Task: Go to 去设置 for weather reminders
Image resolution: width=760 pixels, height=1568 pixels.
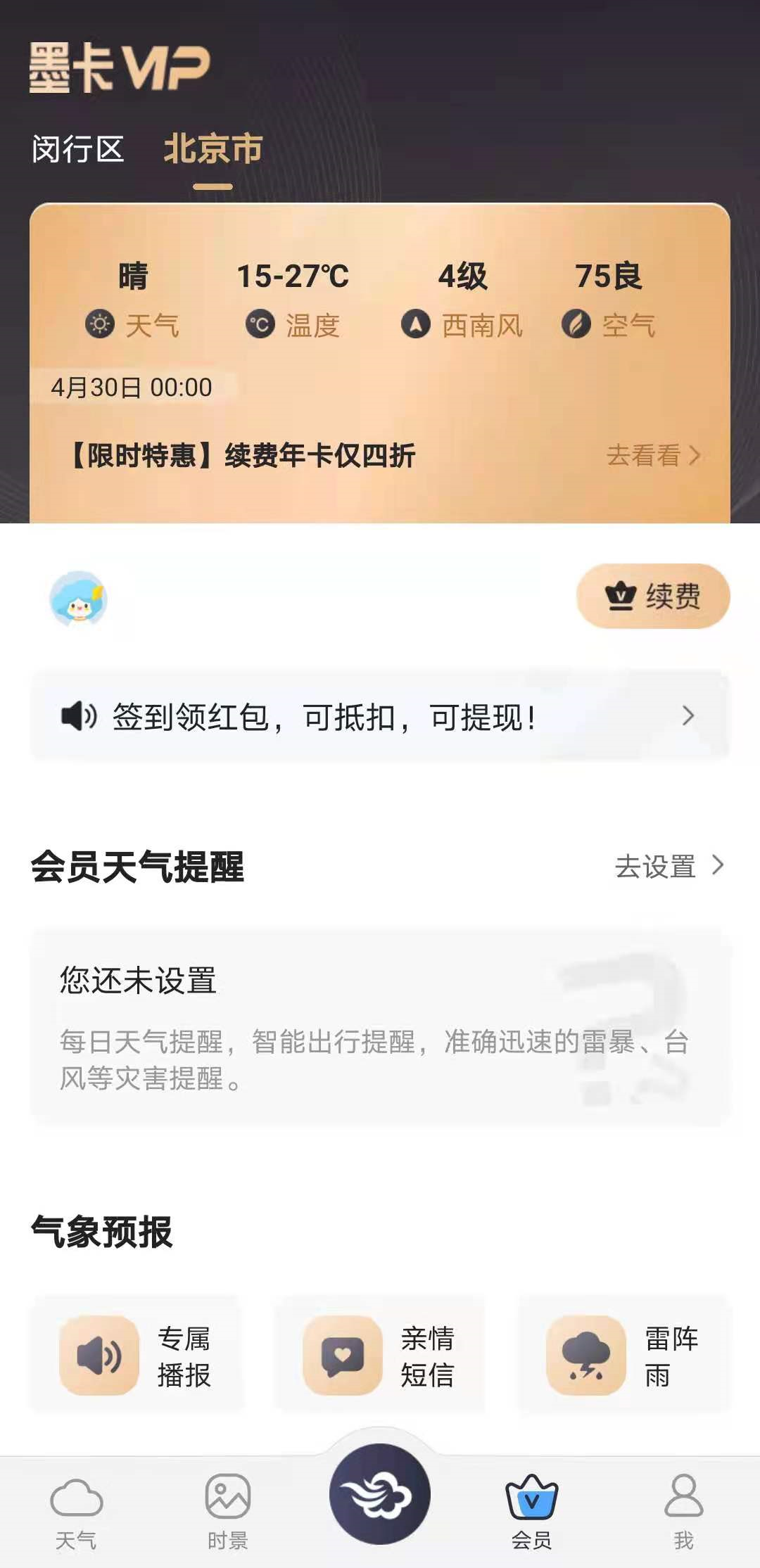Action: 669,866
